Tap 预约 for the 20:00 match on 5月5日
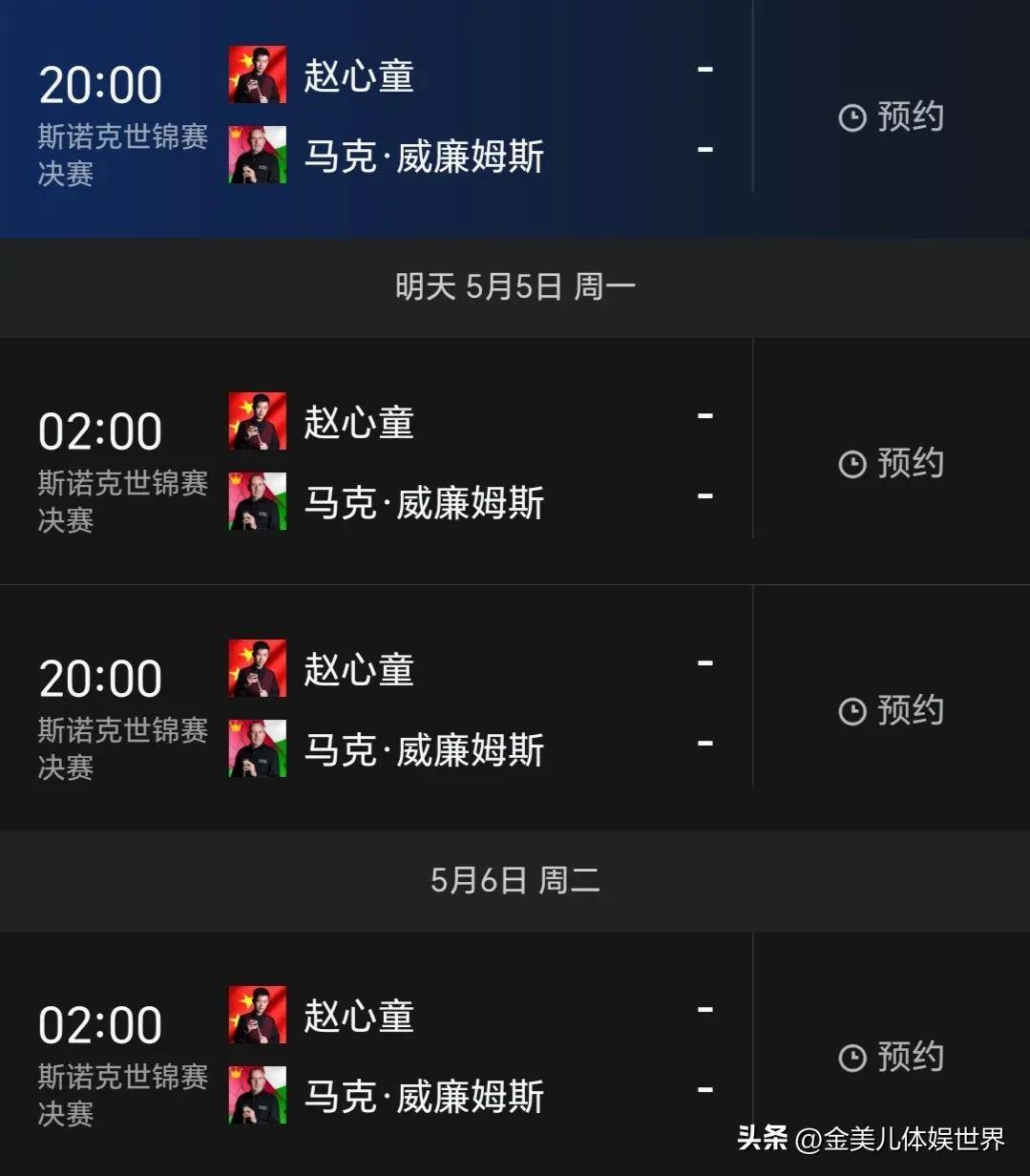The width and height of the screenshot is (1030, 1176). pyautogui.click(x=891, y=711)
